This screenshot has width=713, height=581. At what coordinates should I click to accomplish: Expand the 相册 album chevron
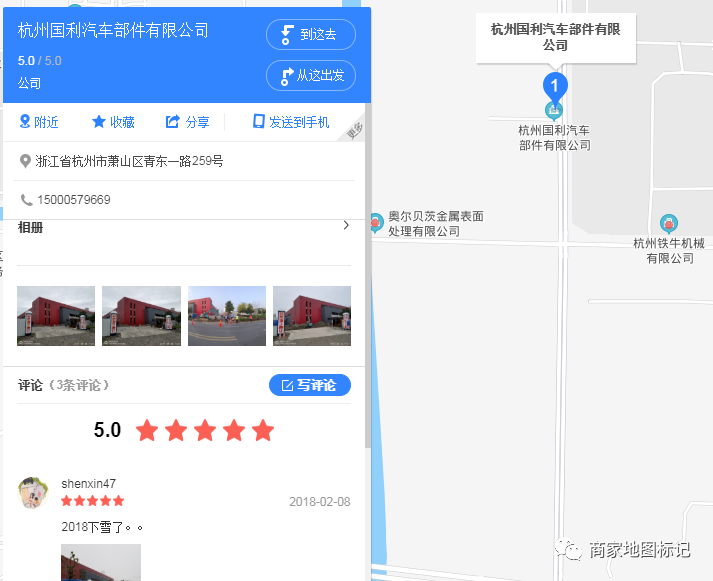point(346,226)
